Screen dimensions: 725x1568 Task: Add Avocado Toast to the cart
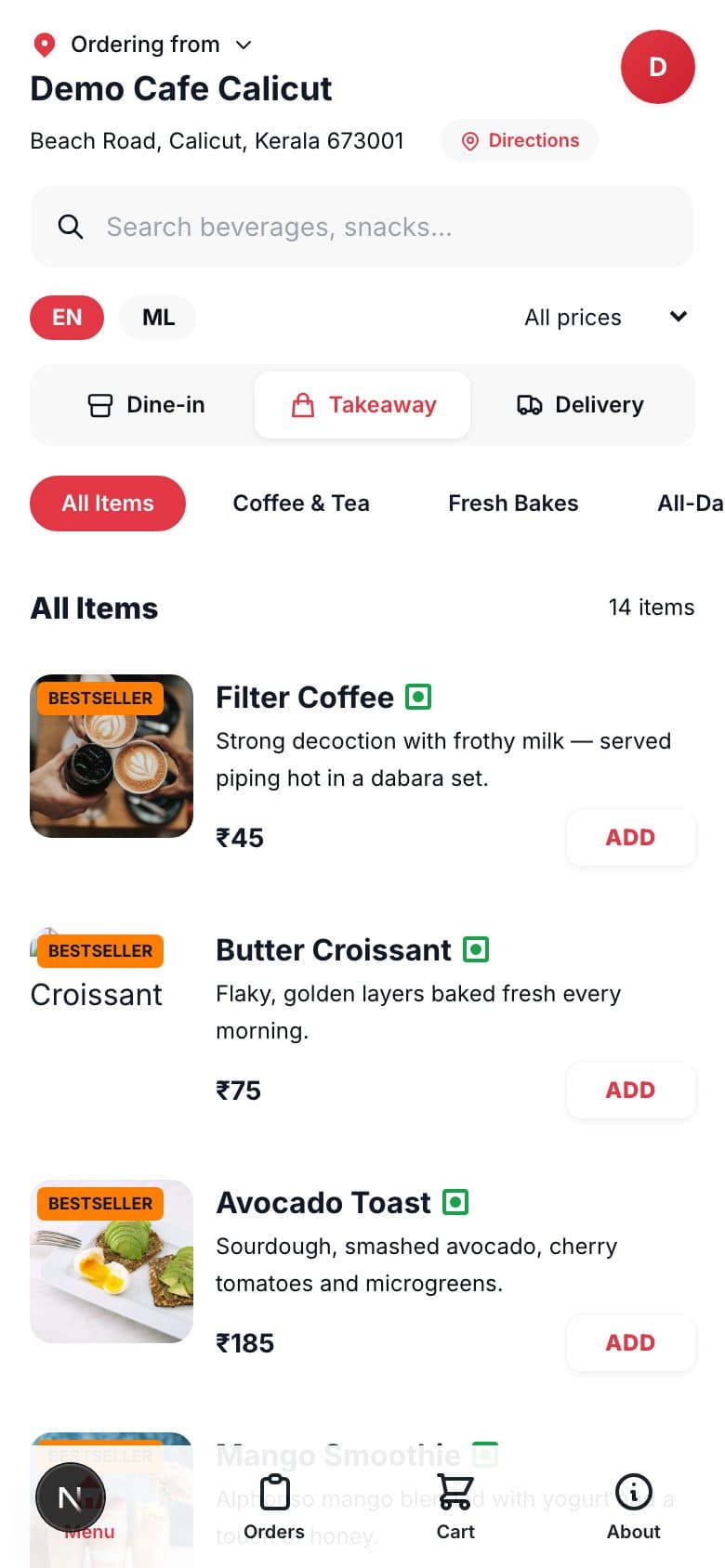(x=630, y=1343)
